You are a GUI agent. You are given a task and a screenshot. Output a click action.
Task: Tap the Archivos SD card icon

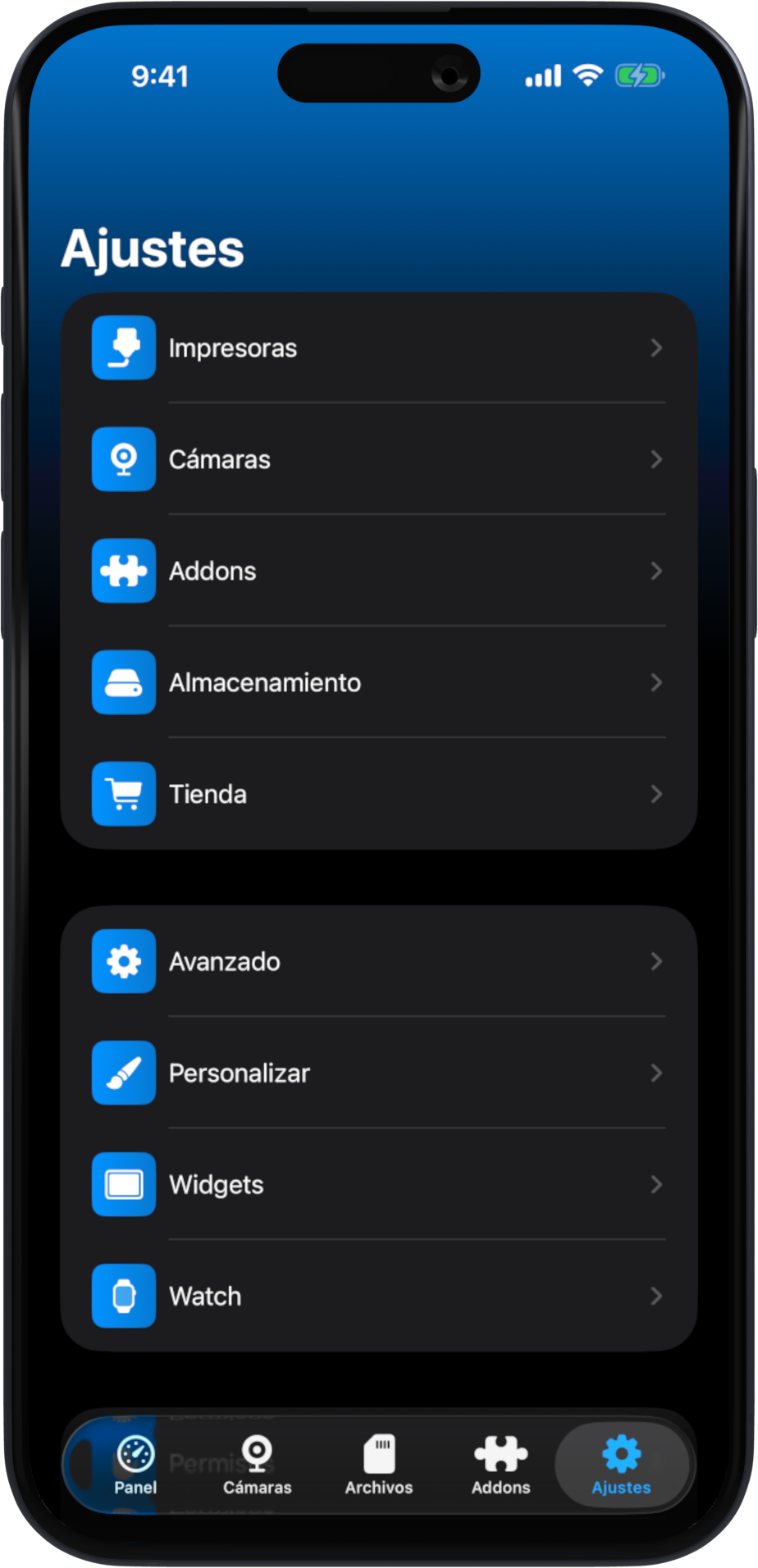tap(378, 1464)
